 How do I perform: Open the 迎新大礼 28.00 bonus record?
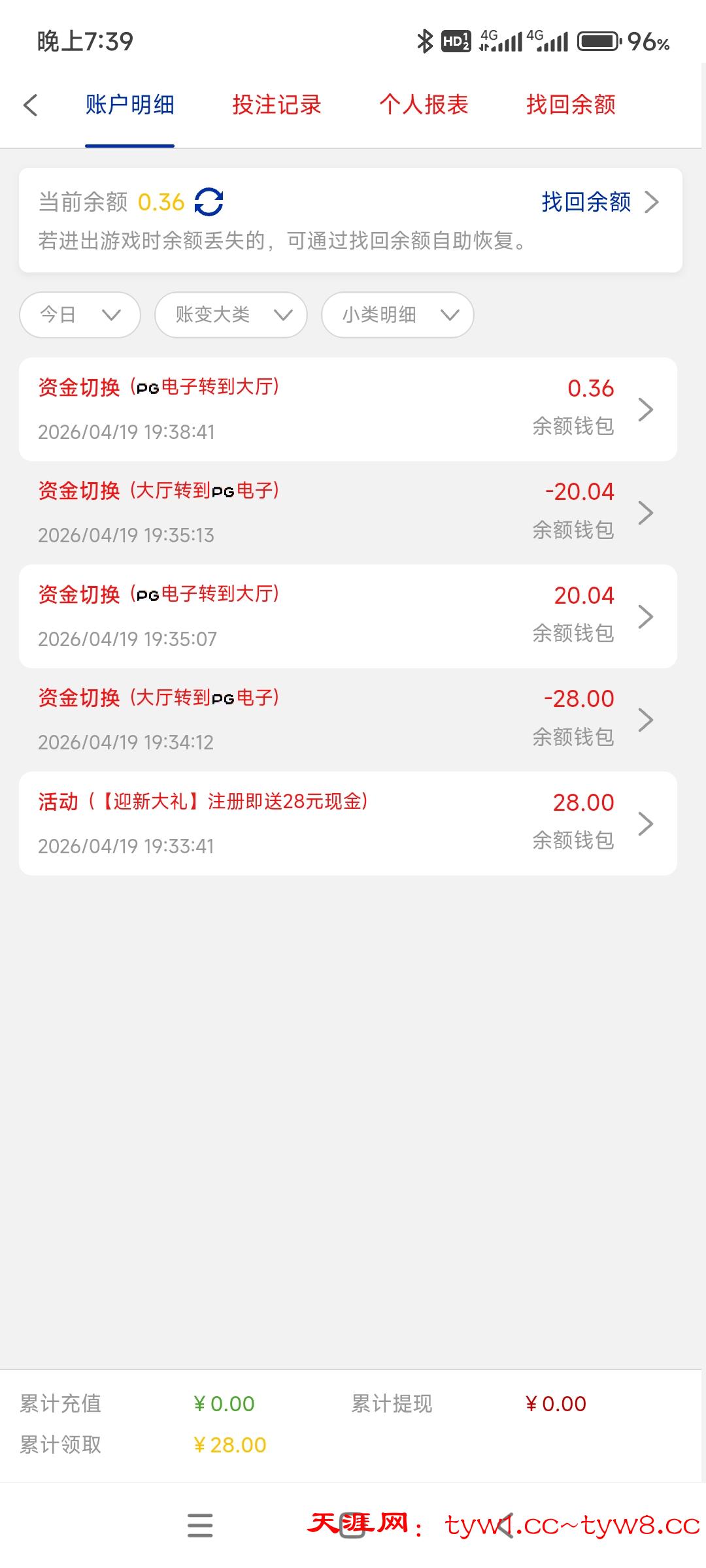[x=348, y=823]
